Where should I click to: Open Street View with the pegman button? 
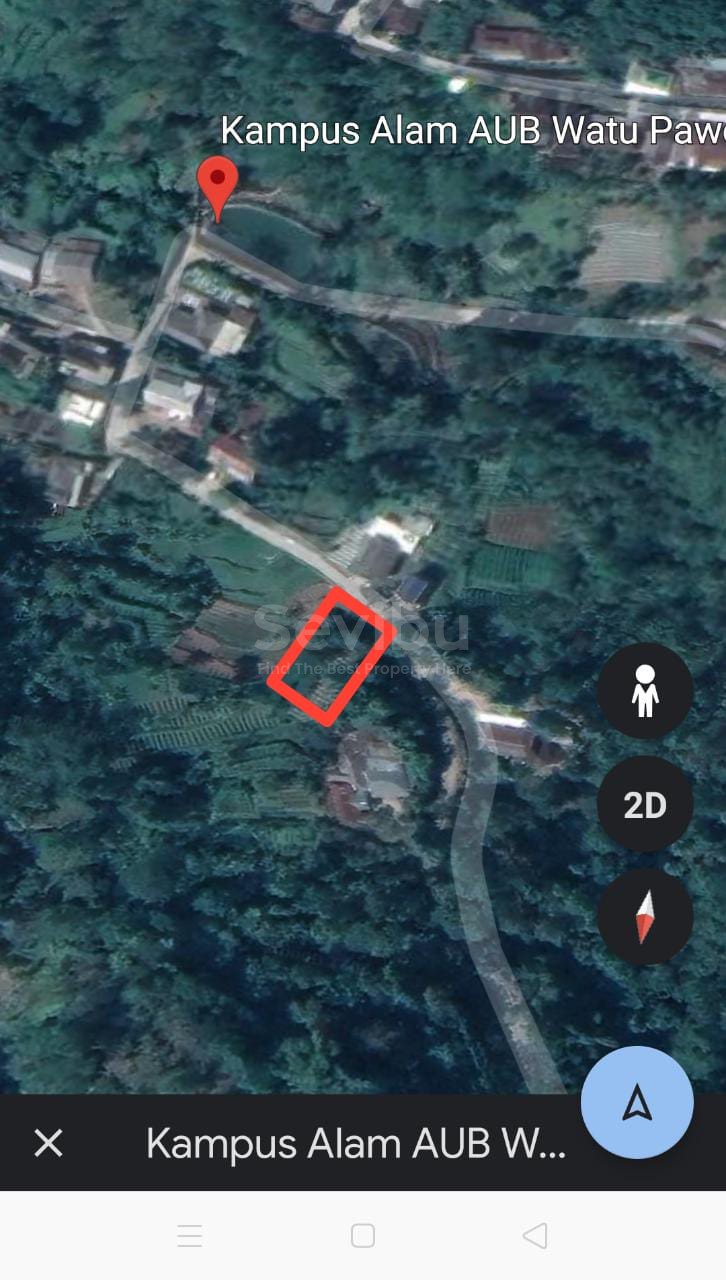pyautogui.click(x=645, y=691)
